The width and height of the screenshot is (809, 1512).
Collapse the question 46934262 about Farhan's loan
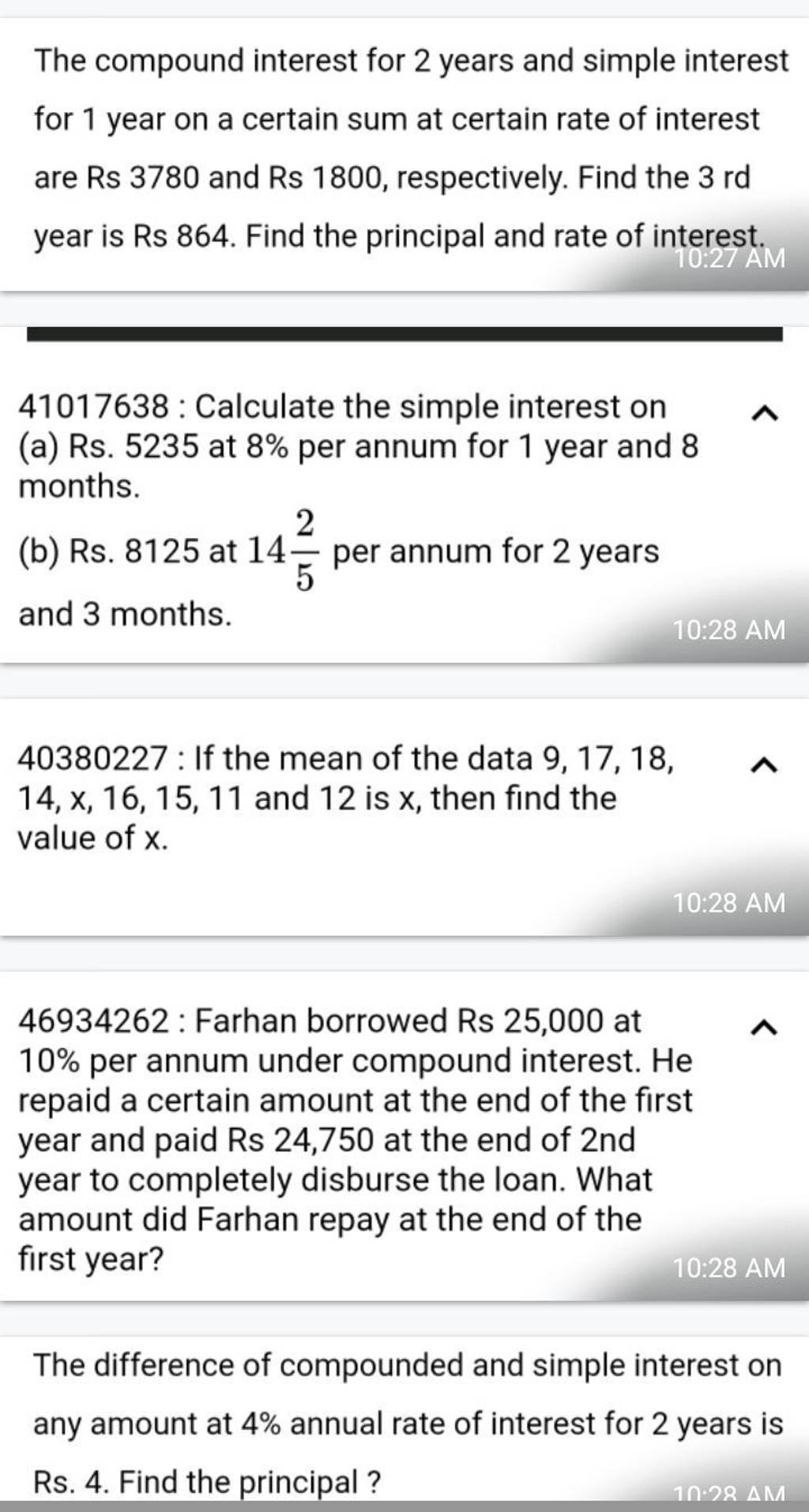[764, 1027]
